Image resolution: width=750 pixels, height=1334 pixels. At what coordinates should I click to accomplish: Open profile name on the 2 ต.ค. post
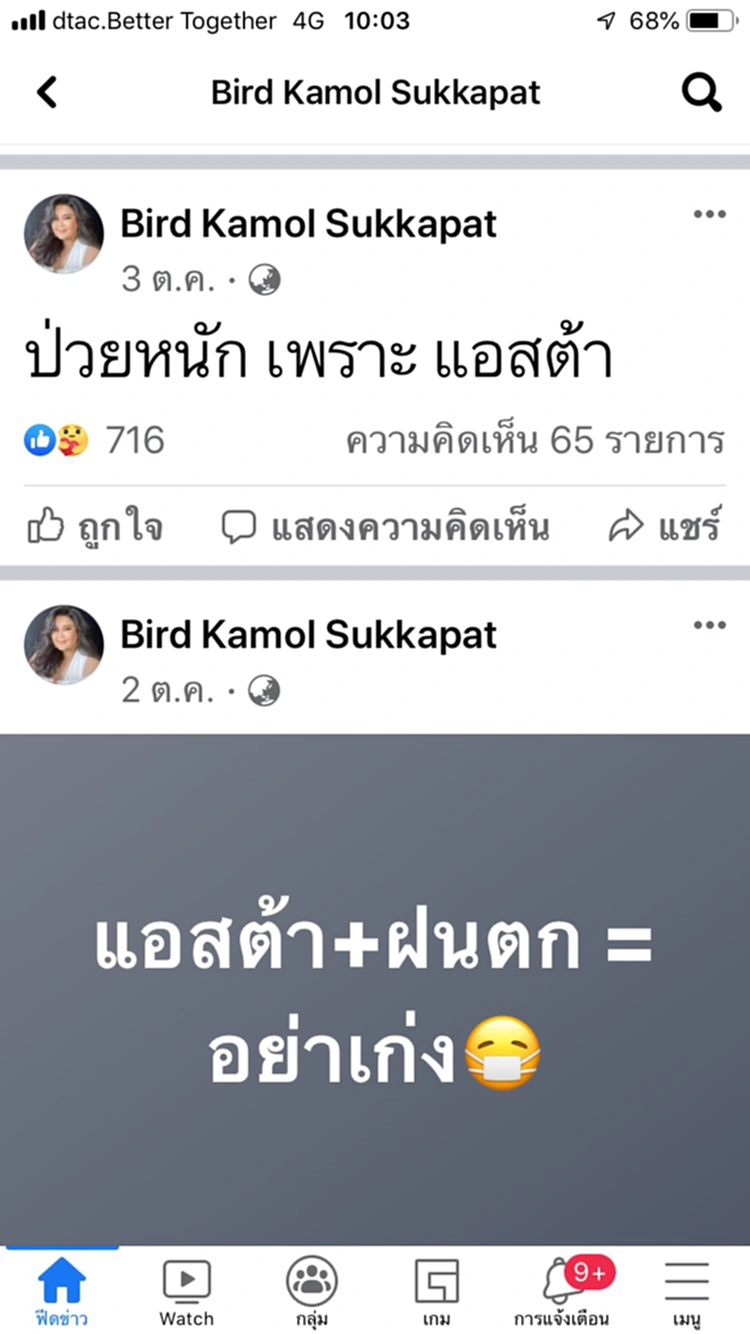pos(308,635)
